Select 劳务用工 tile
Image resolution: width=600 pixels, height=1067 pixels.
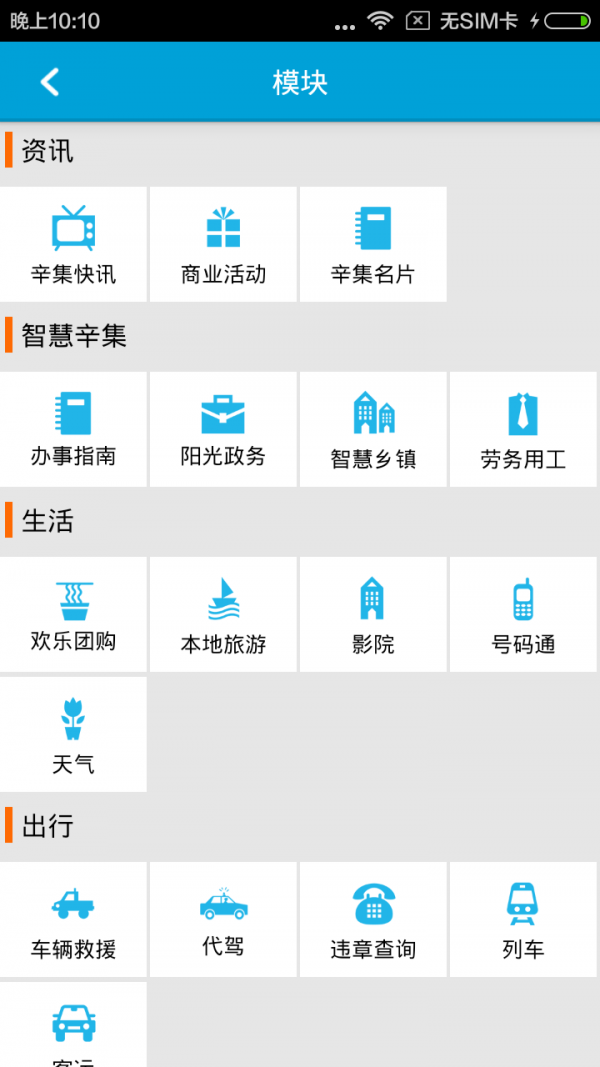(x=523, y=429)
